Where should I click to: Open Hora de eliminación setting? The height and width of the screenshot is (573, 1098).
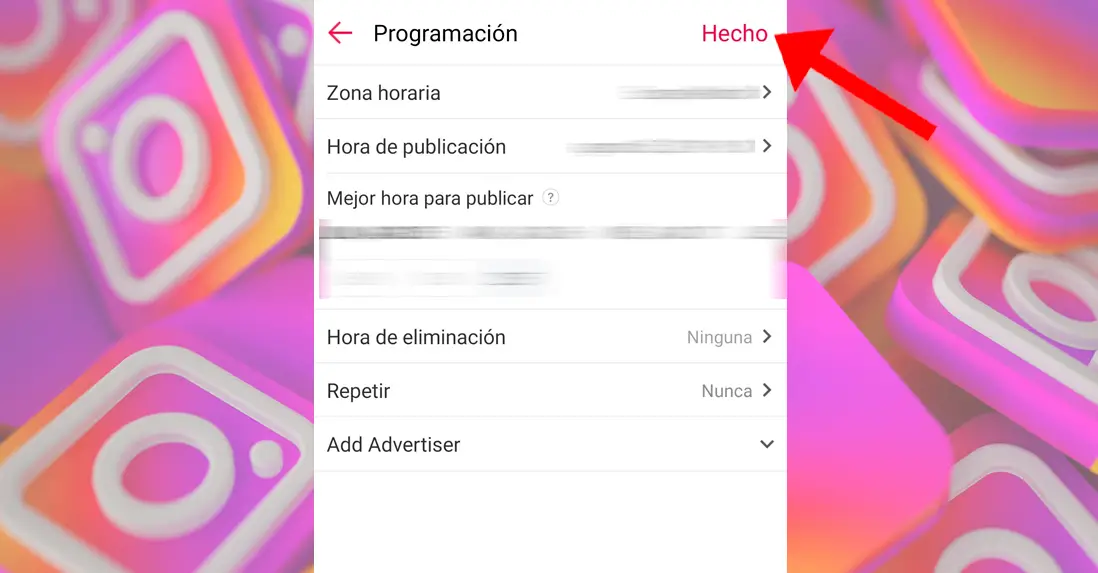click(x=550, y=337)
